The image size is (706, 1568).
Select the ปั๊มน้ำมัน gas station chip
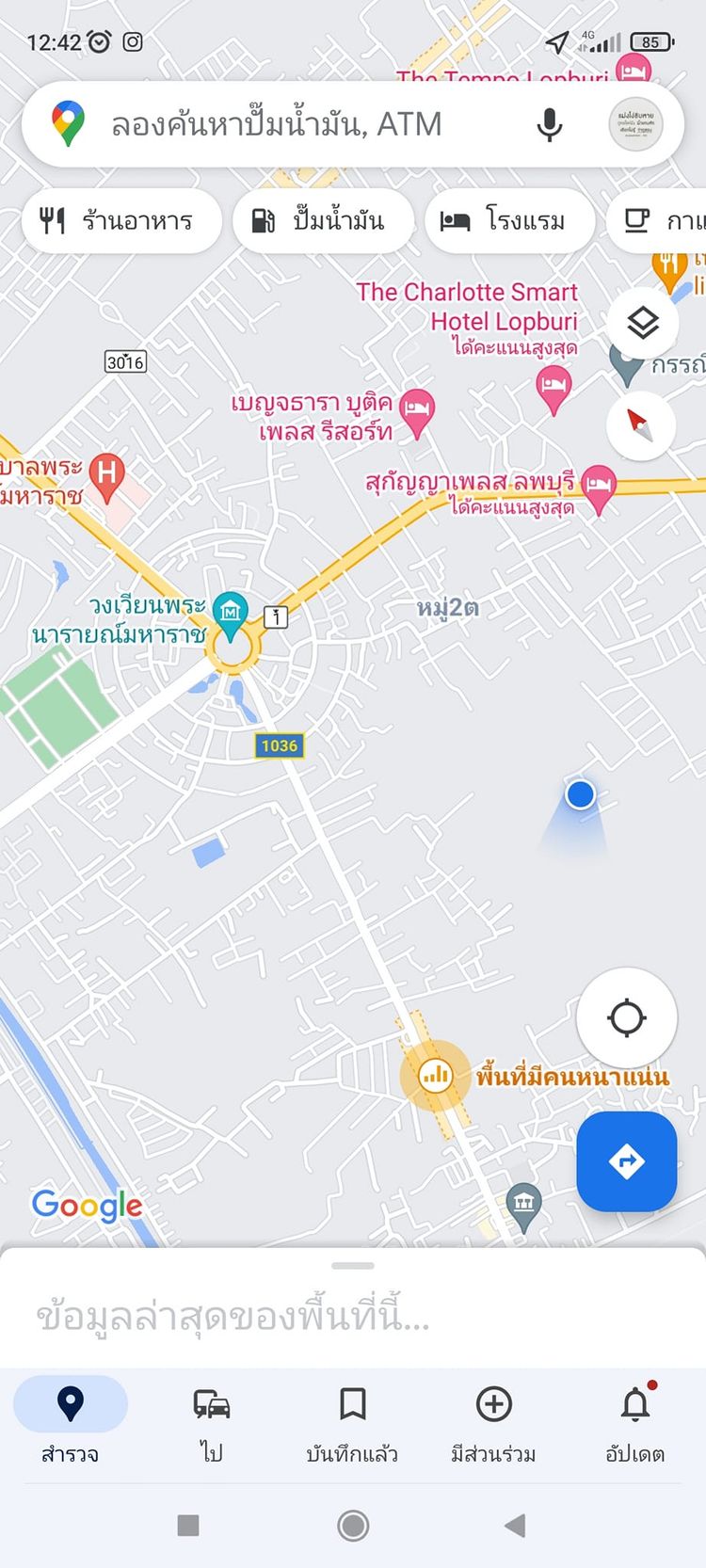click(321, 221)
